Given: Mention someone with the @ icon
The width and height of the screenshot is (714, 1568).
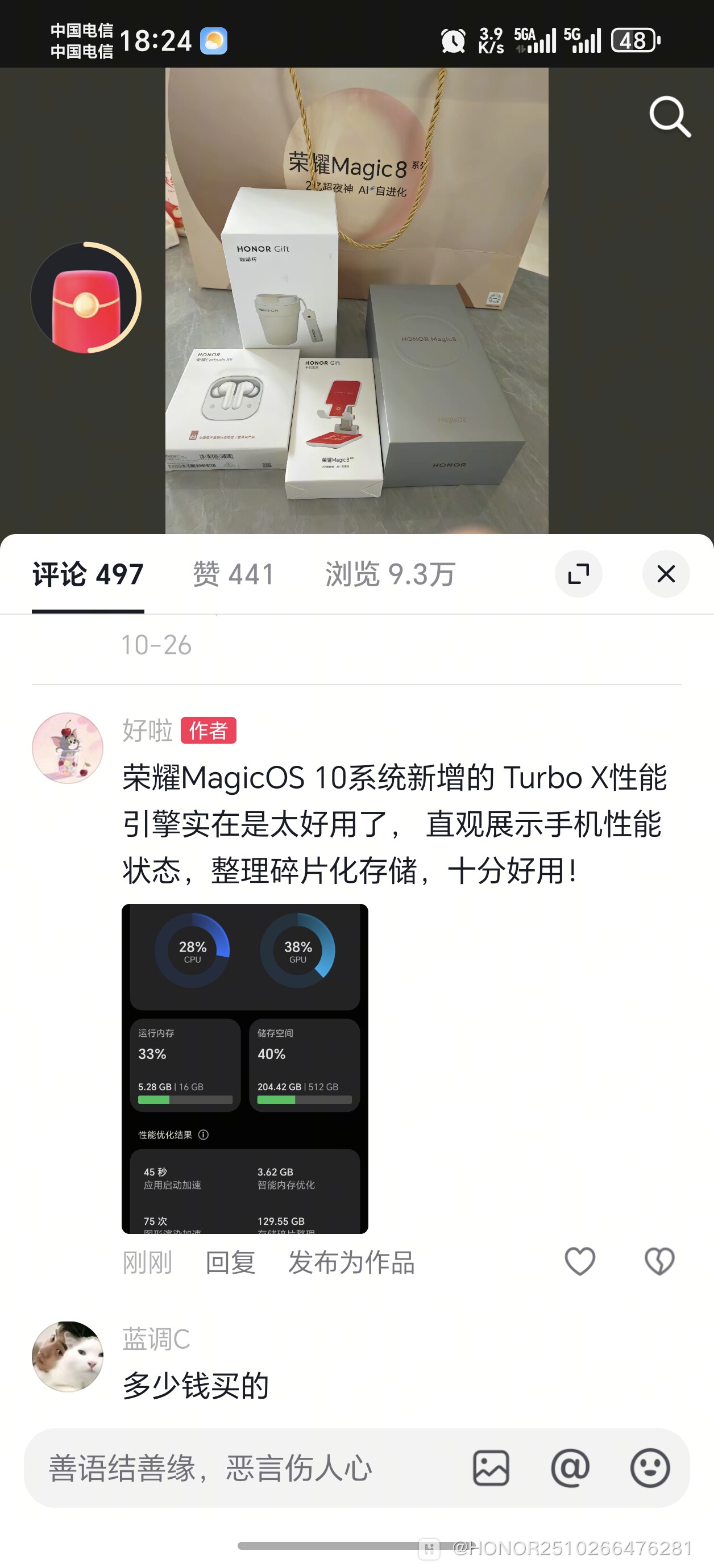Looking at the screenshot, I should tap(570, 1468).
